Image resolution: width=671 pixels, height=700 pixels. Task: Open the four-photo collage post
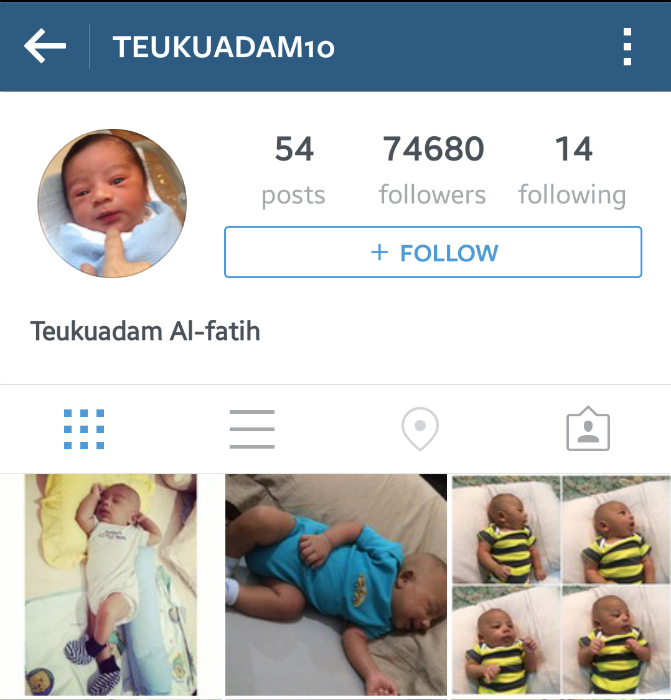click(561, 585)
